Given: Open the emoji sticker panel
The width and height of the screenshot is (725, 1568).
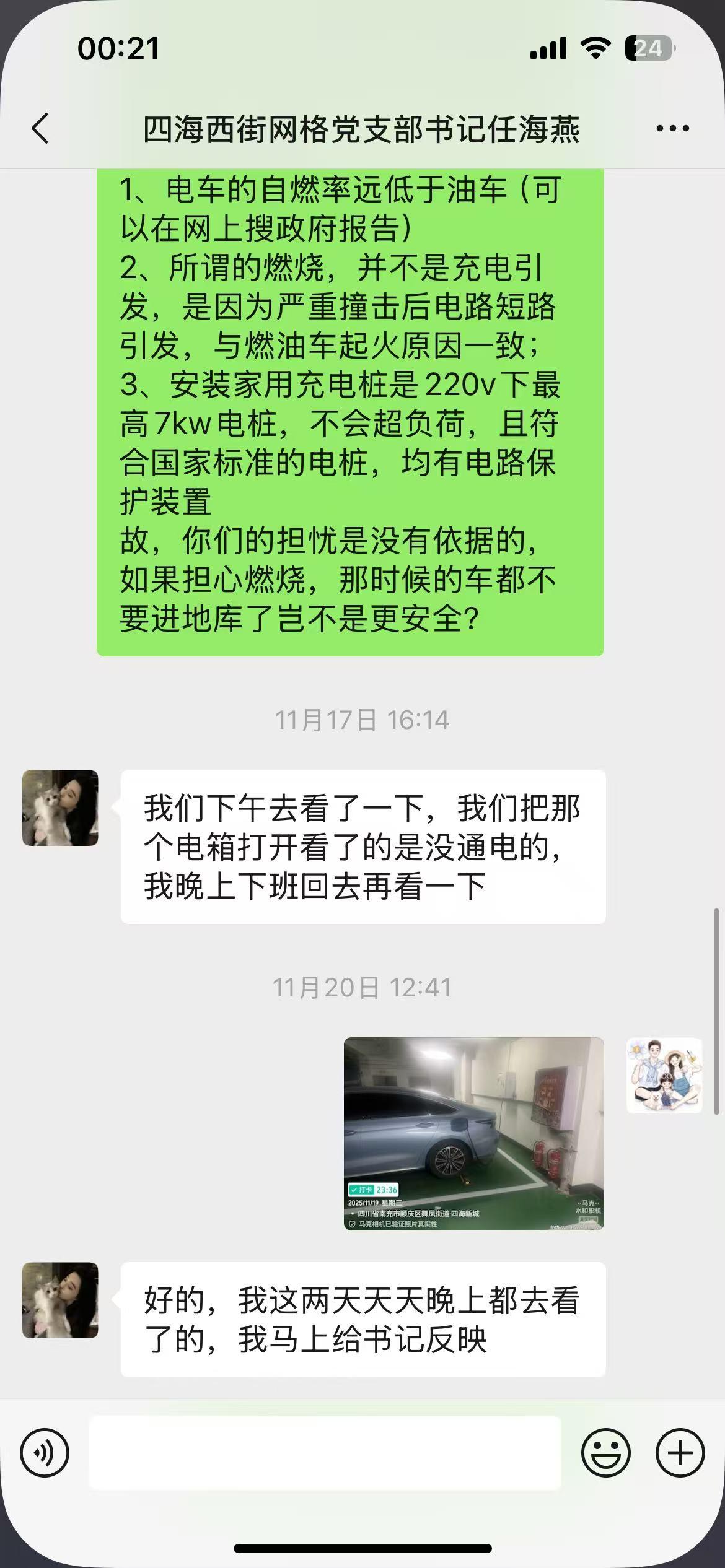Looking at the screenshot, I should [x=605, y=1452].
